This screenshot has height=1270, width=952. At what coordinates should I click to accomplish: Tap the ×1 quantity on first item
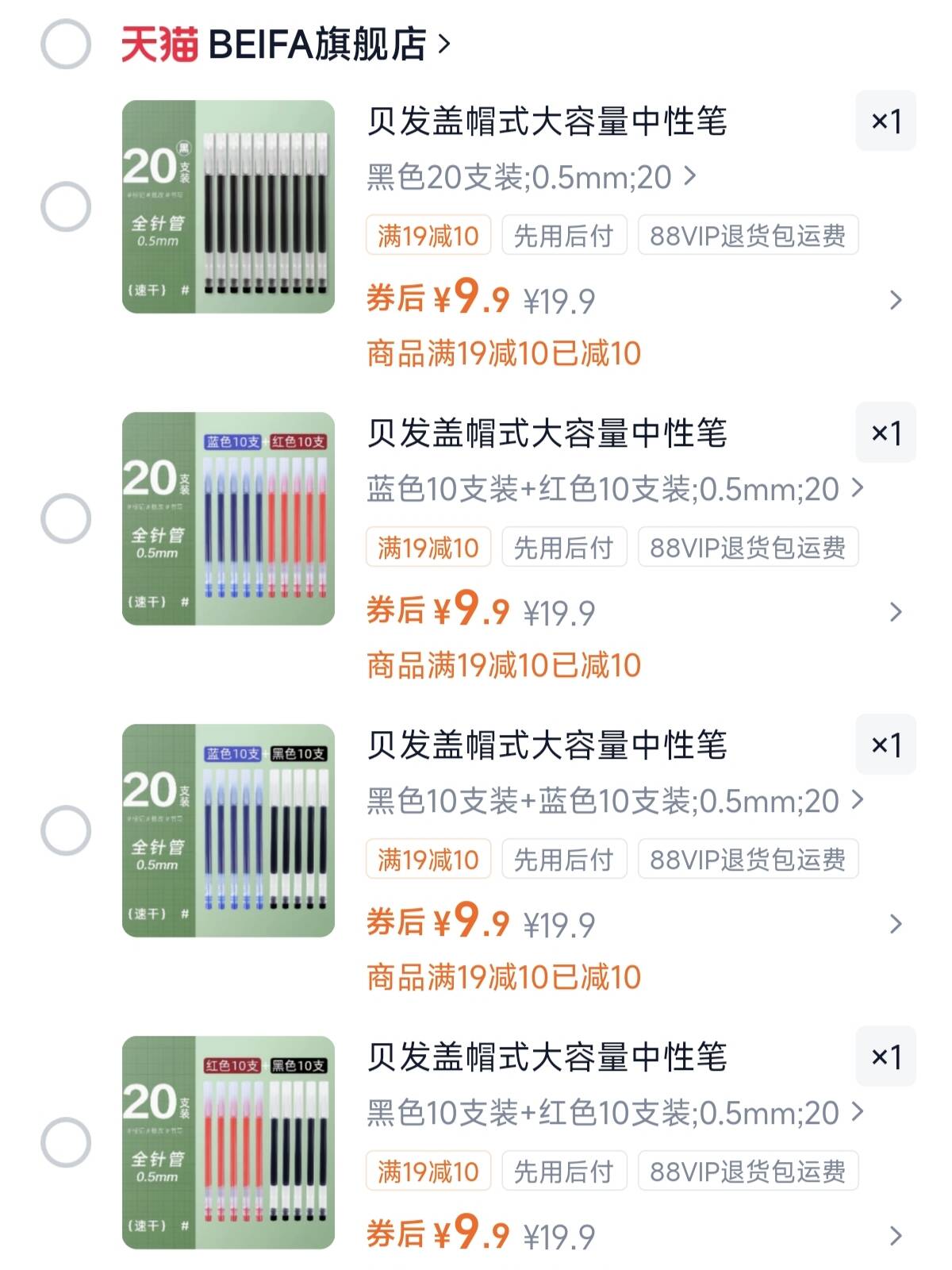point(886,123)
